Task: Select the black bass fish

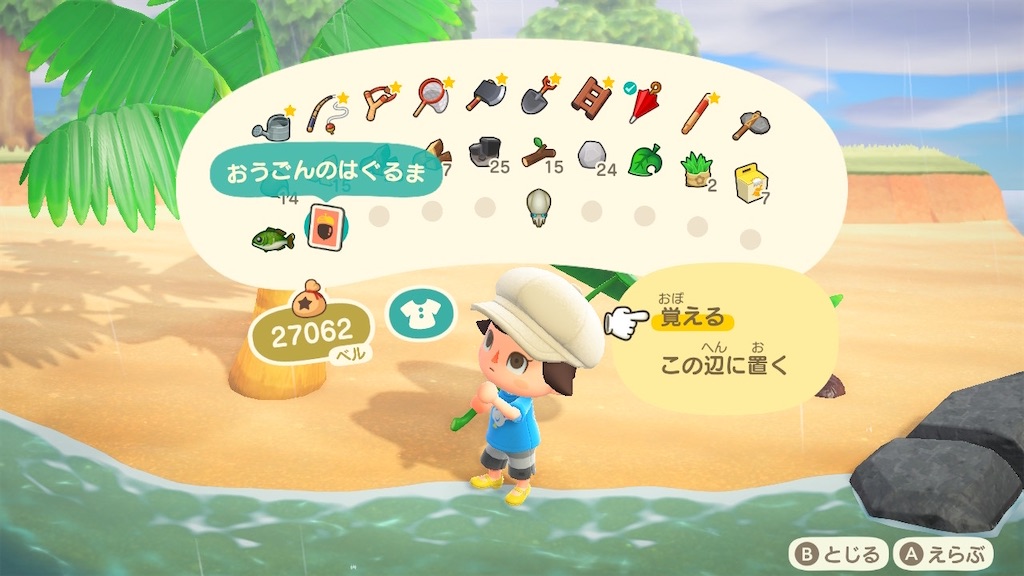Action: point(273,239)
